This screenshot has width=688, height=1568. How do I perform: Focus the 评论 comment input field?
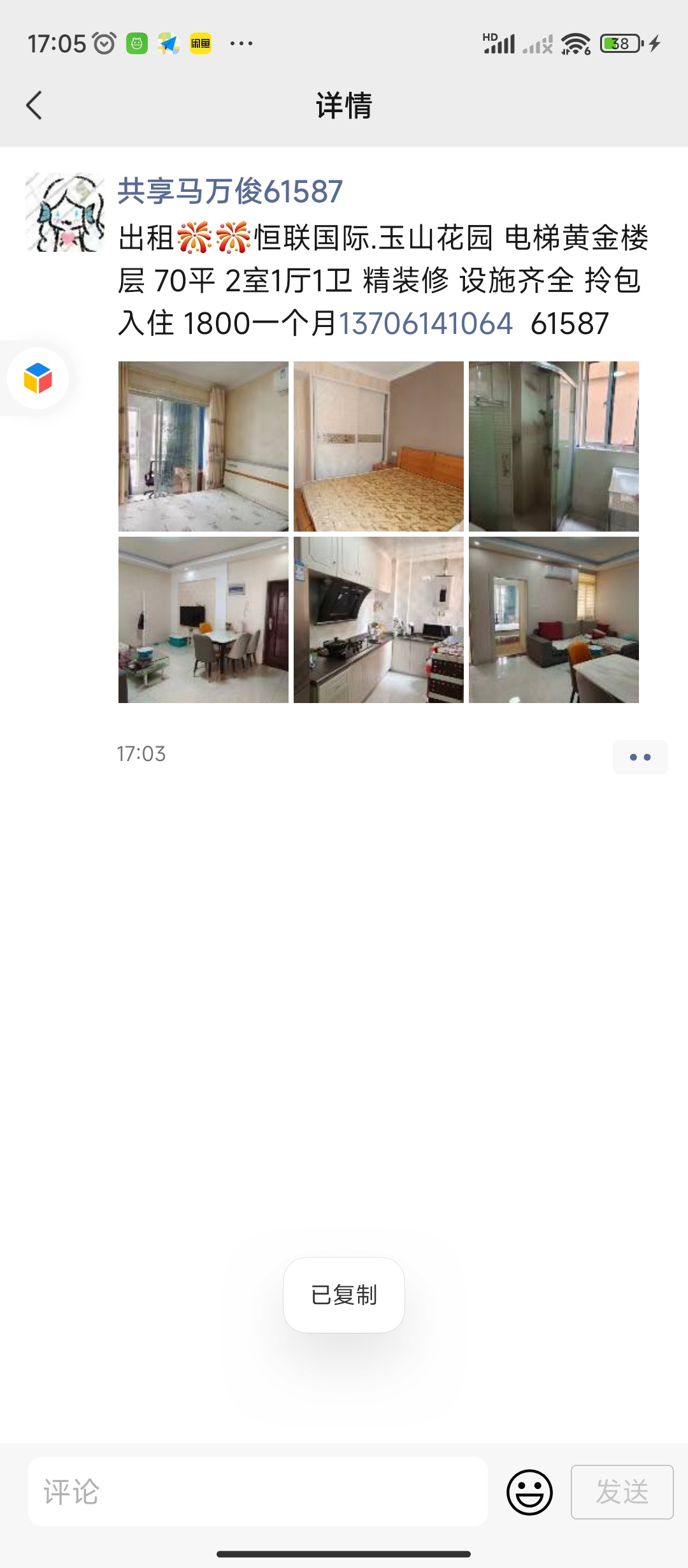(258, 1492)
